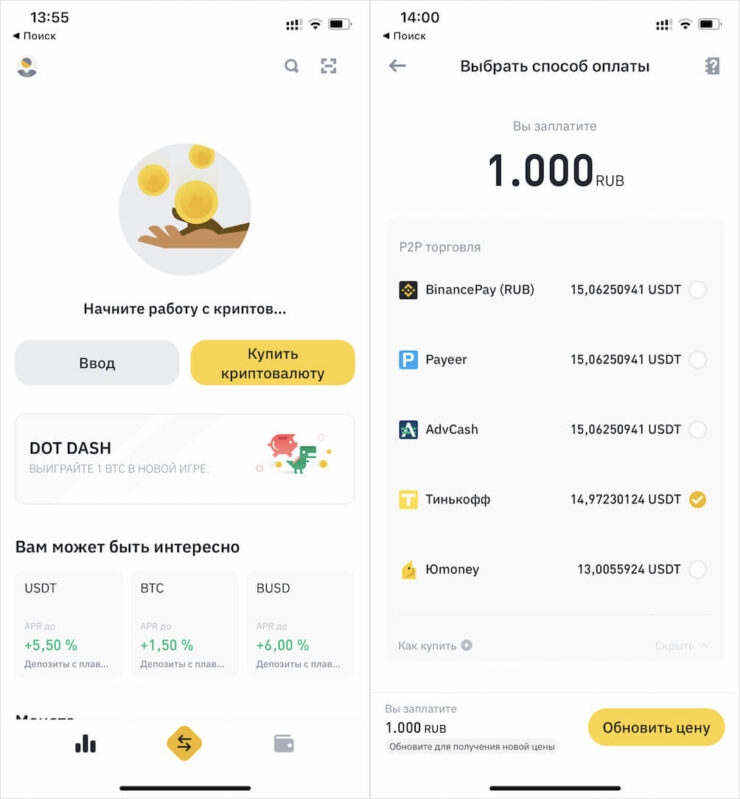Switch to the wallet tab
Screen dimensions: 740x799
click(x=284, y=743)
